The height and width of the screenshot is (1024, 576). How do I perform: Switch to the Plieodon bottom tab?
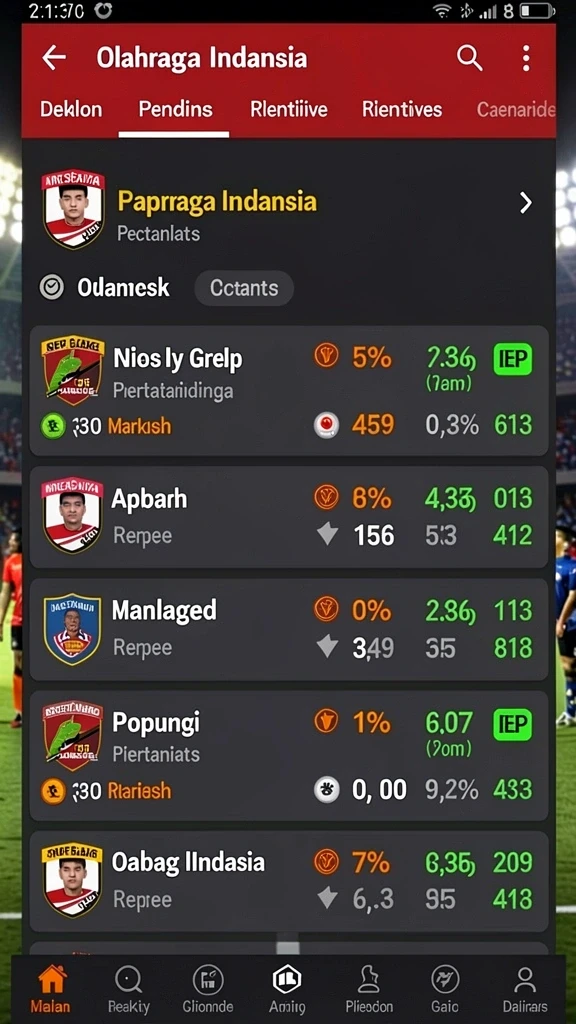coord(369,988)
